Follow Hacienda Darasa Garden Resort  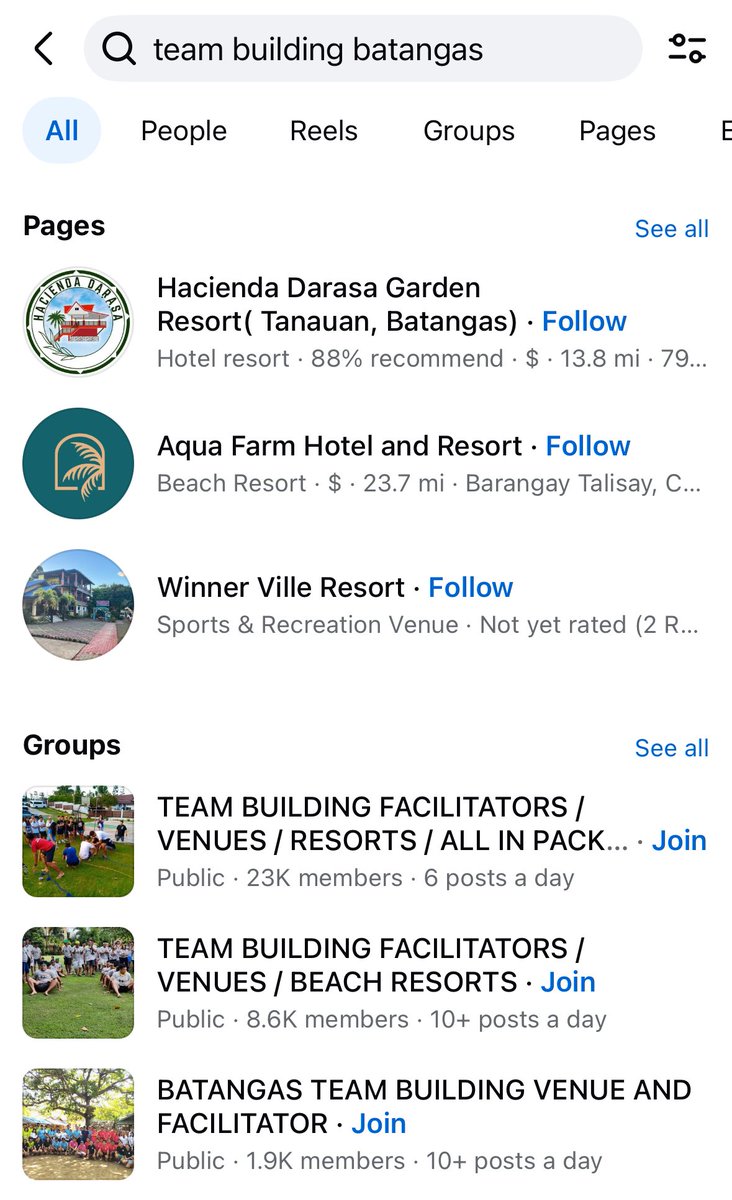[x=584, y=322]
